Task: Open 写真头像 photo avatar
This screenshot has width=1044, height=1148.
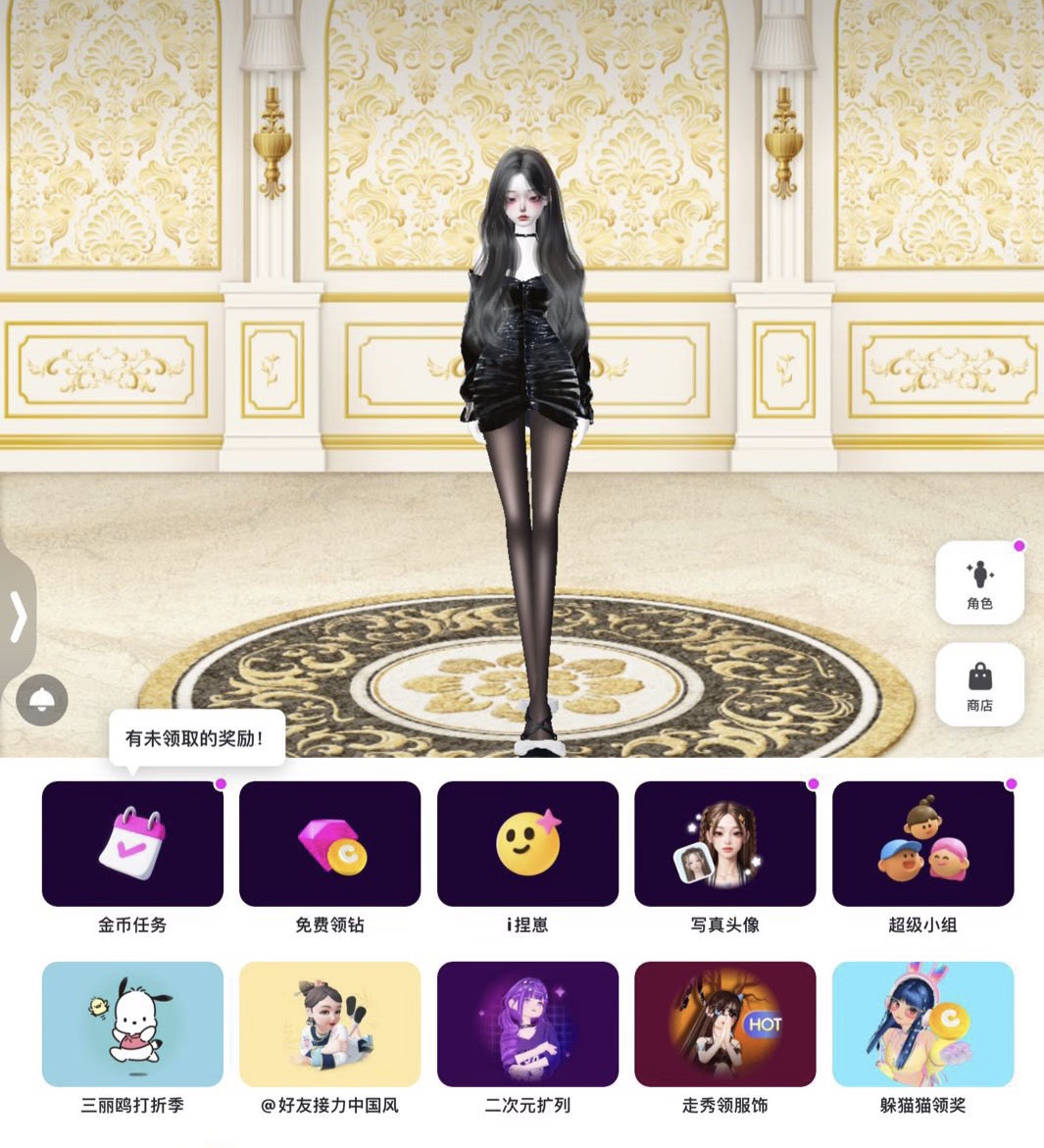Action: tap(724, 844)
